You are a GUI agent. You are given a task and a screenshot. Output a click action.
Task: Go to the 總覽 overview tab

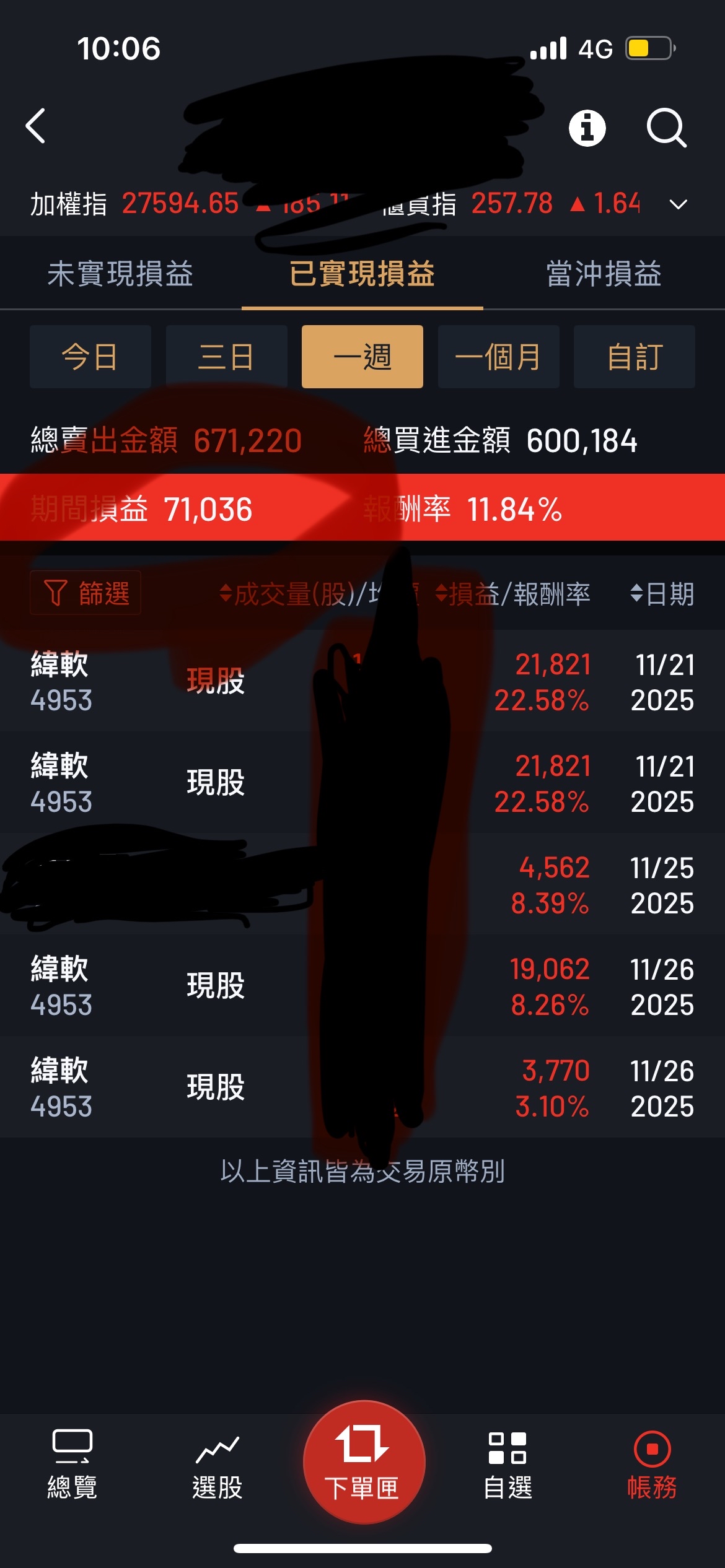72,1465
